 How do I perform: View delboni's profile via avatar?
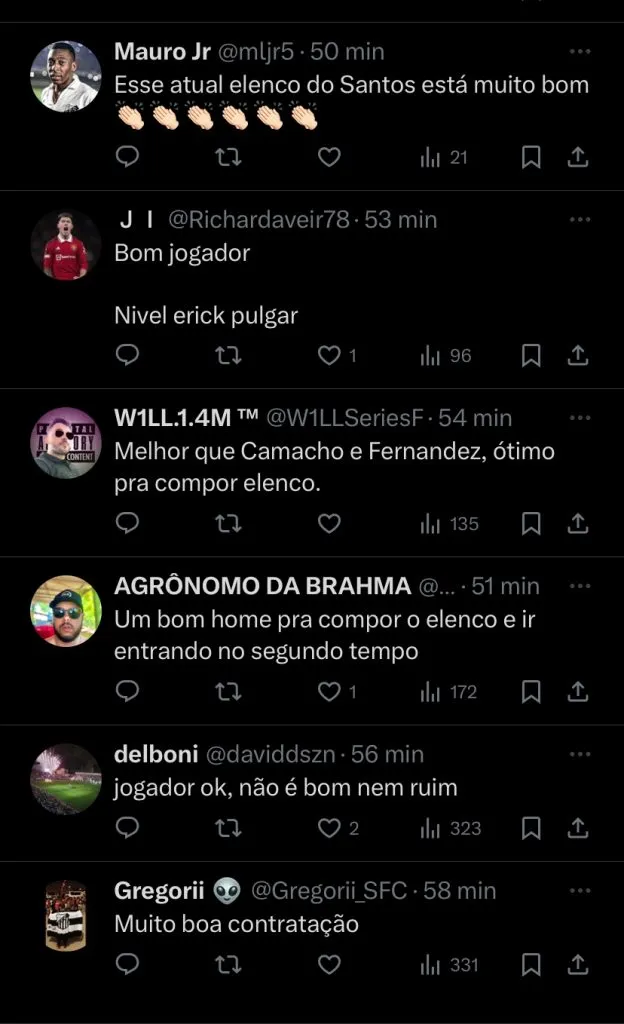click(x=66, y=778)
